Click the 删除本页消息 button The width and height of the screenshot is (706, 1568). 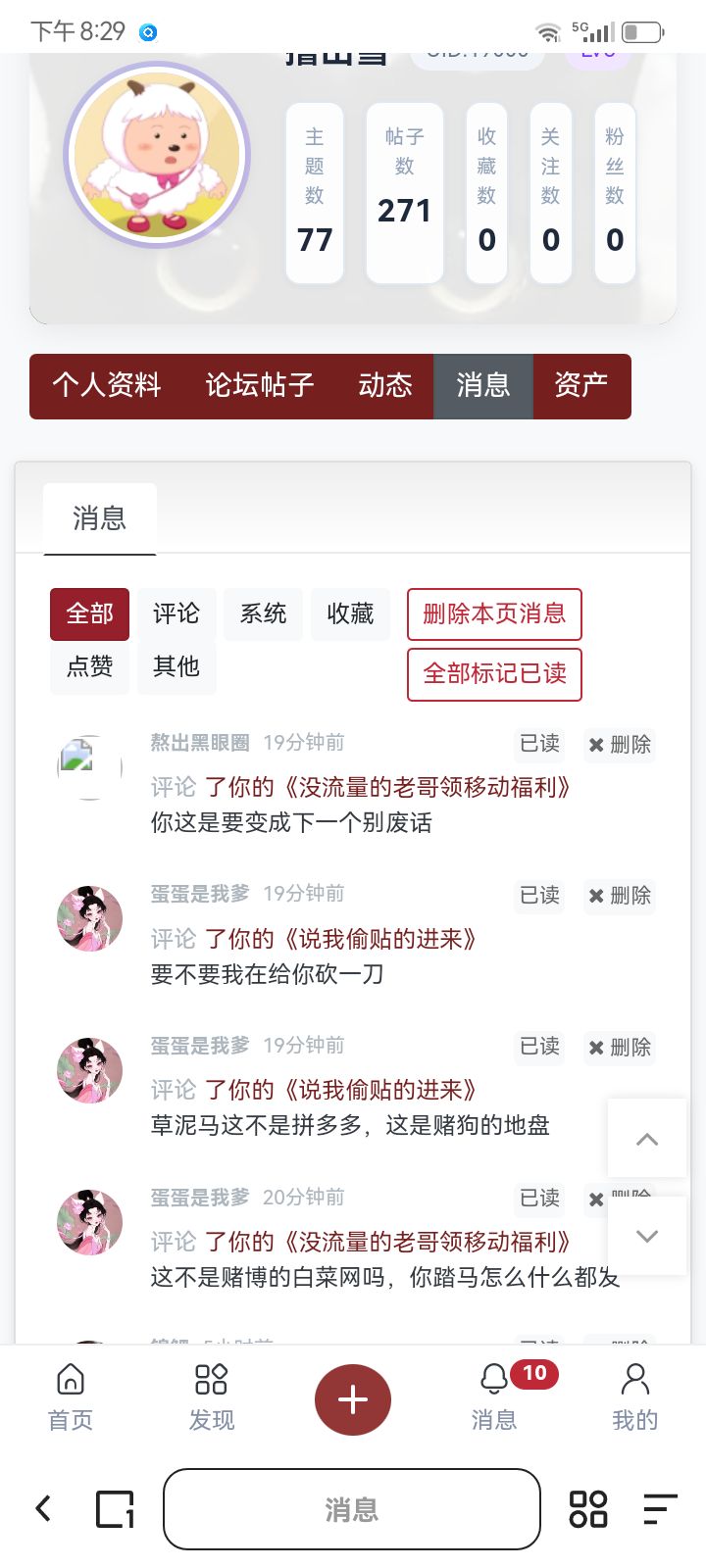tap(494, 613)
